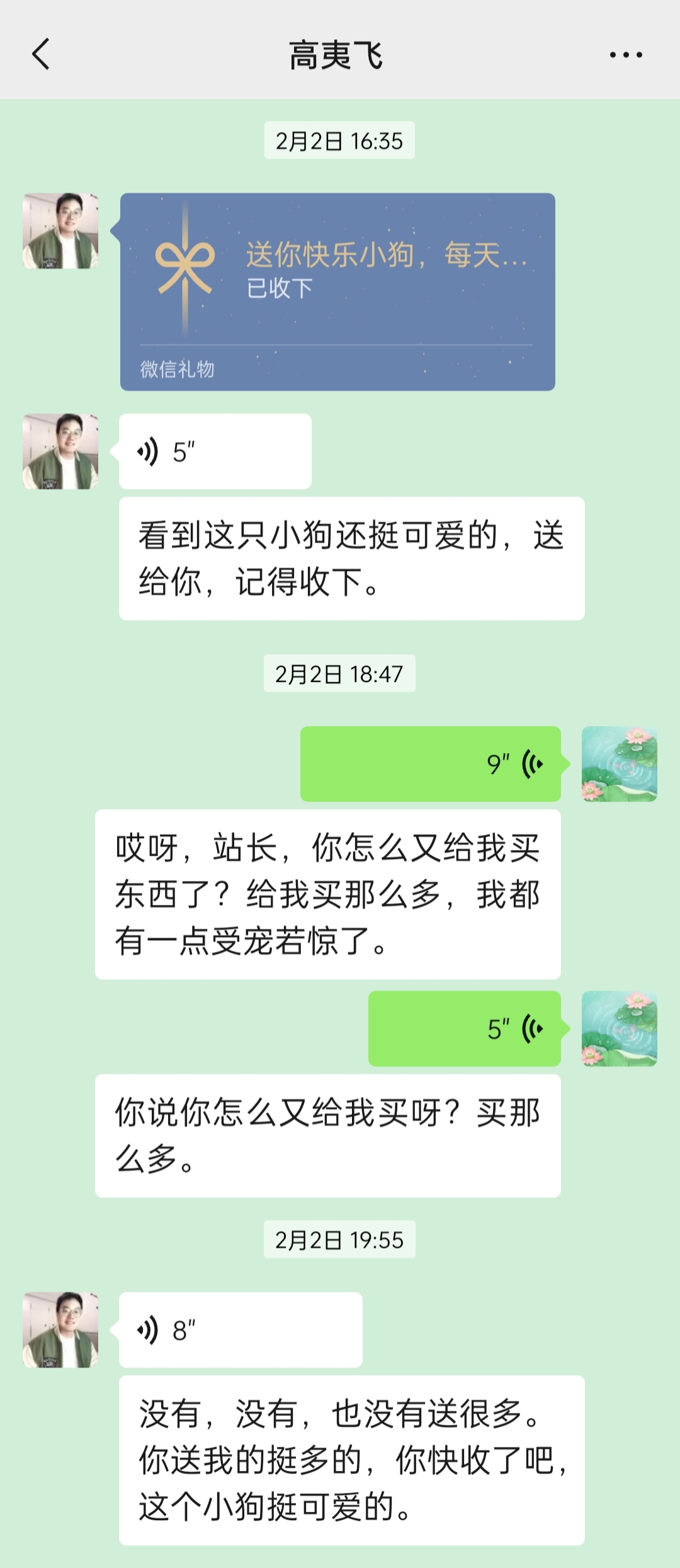The image size is (680, 1568).
Task: Open the 微信礼物 gift card message
Action: [x=337, y=292]
